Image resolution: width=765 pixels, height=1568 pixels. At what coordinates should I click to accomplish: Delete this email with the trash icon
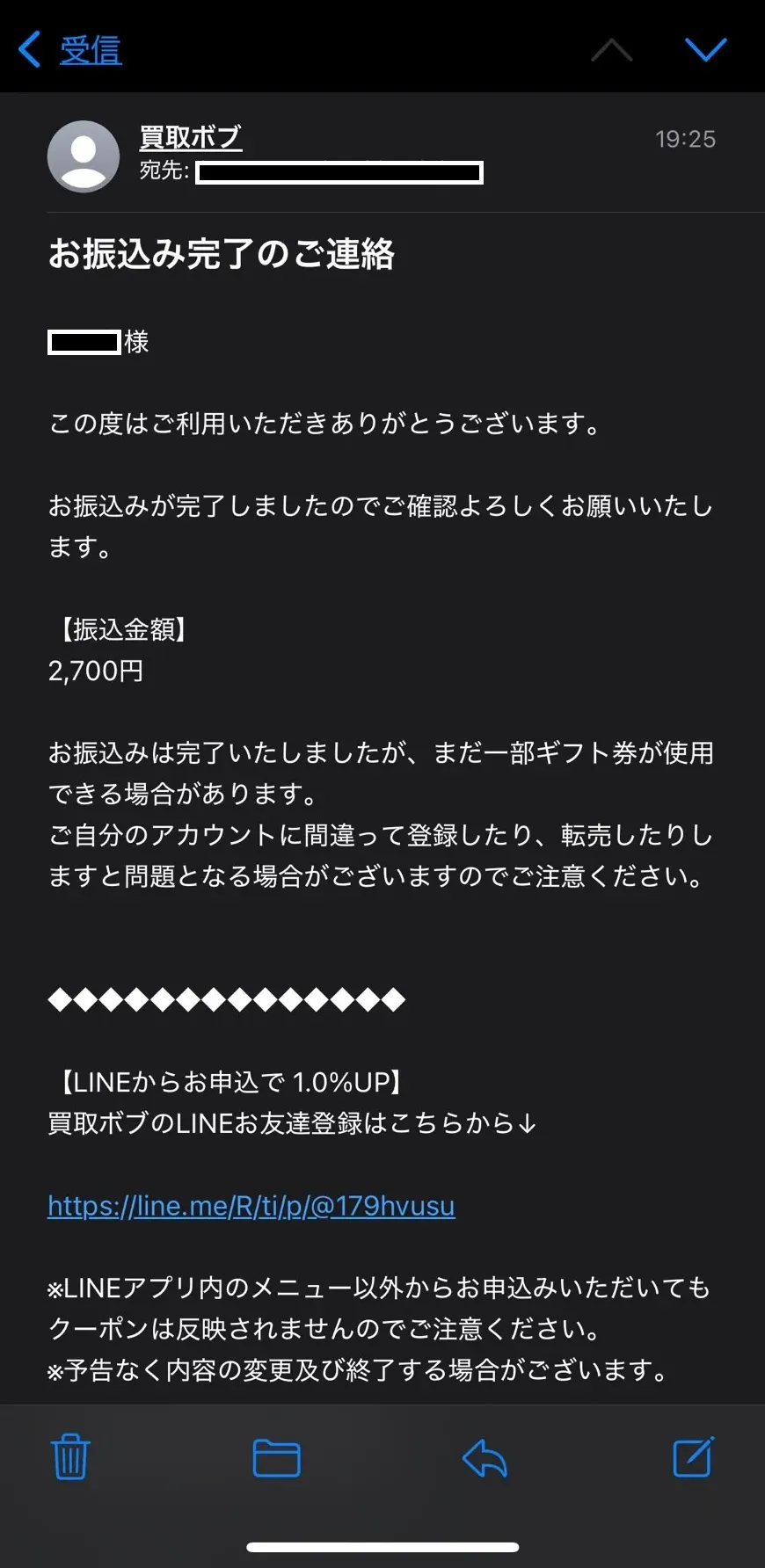(70, 1457)
